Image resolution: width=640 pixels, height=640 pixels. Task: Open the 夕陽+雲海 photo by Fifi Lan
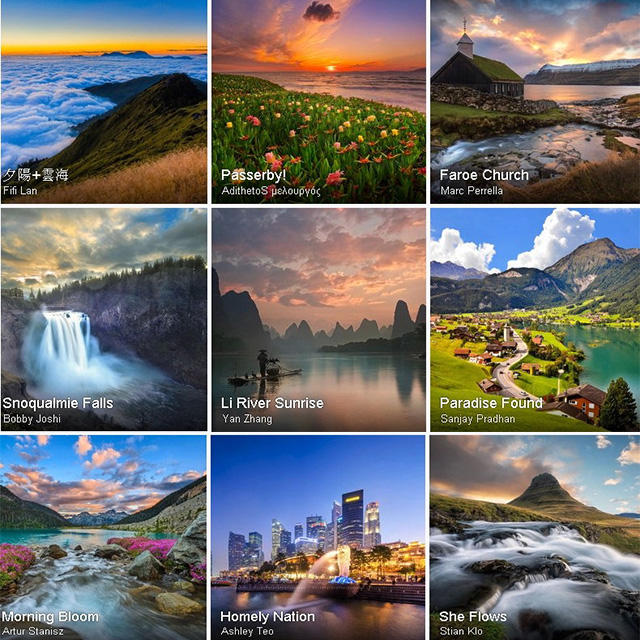tap(104, 101)
